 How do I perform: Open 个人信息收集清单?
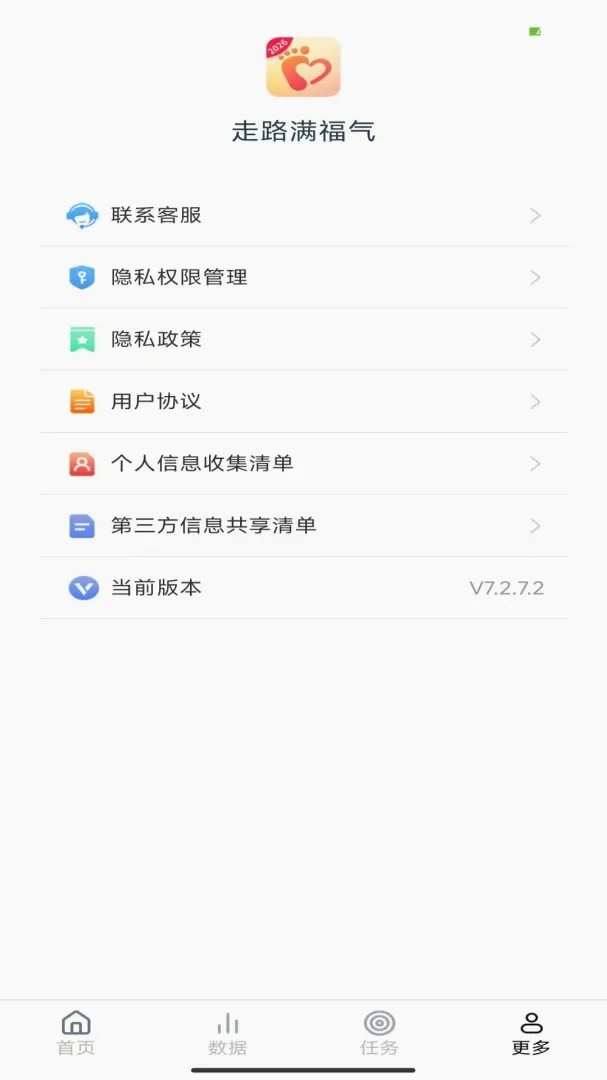pyautogui.click(x=303, y=464)
